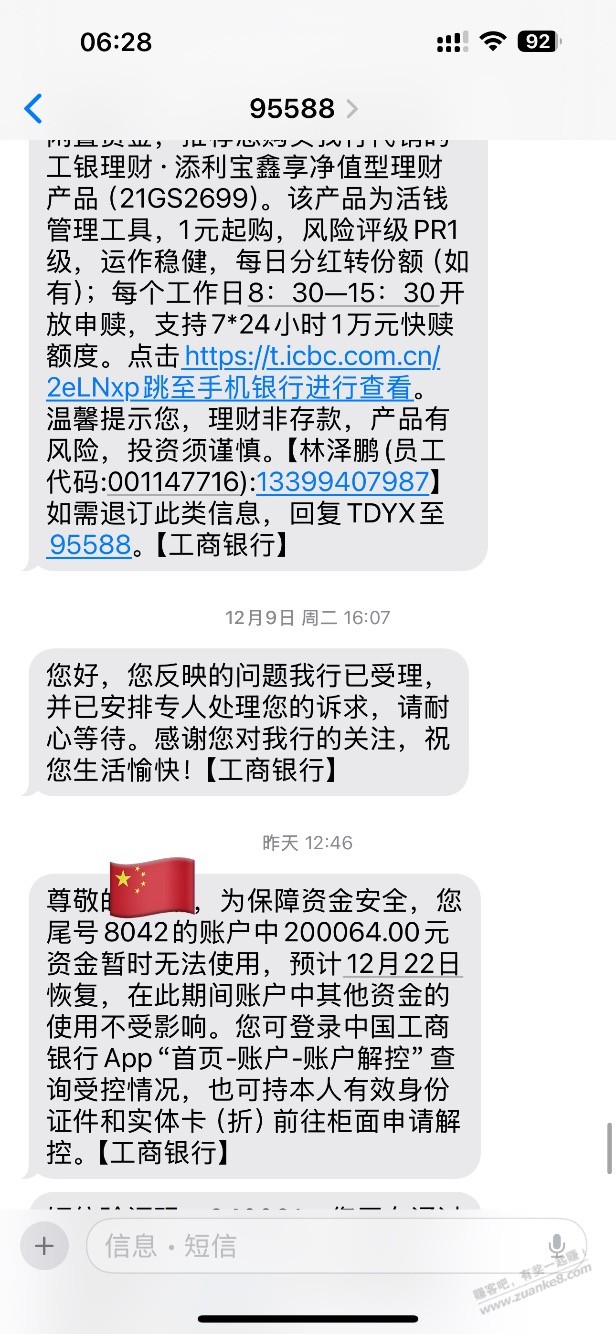
Task: Tap the underlined 95588 number link
Action: [x=89, y=544]
